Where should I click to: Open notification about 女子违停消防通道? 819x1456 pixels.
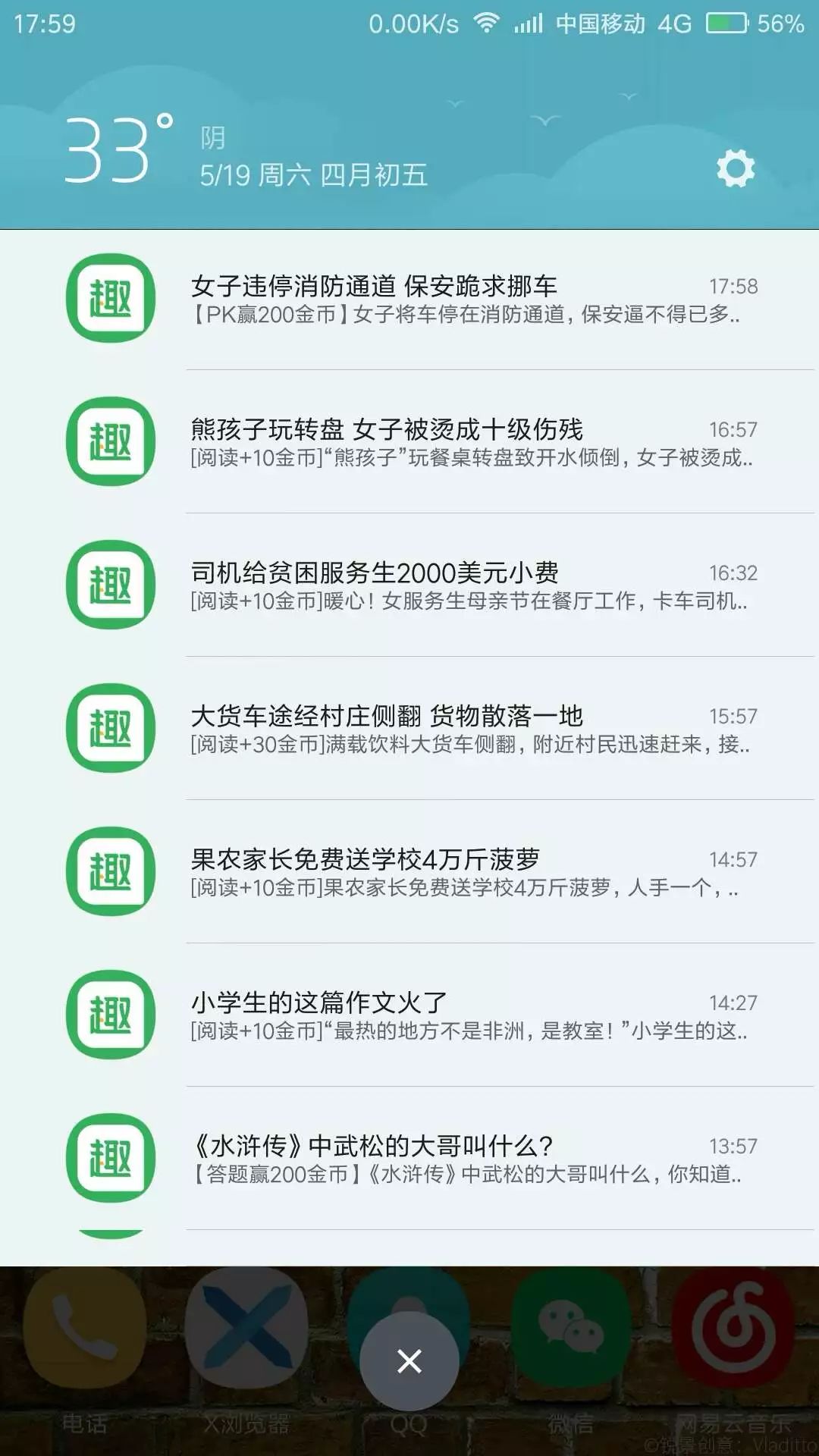pos(409,299)
